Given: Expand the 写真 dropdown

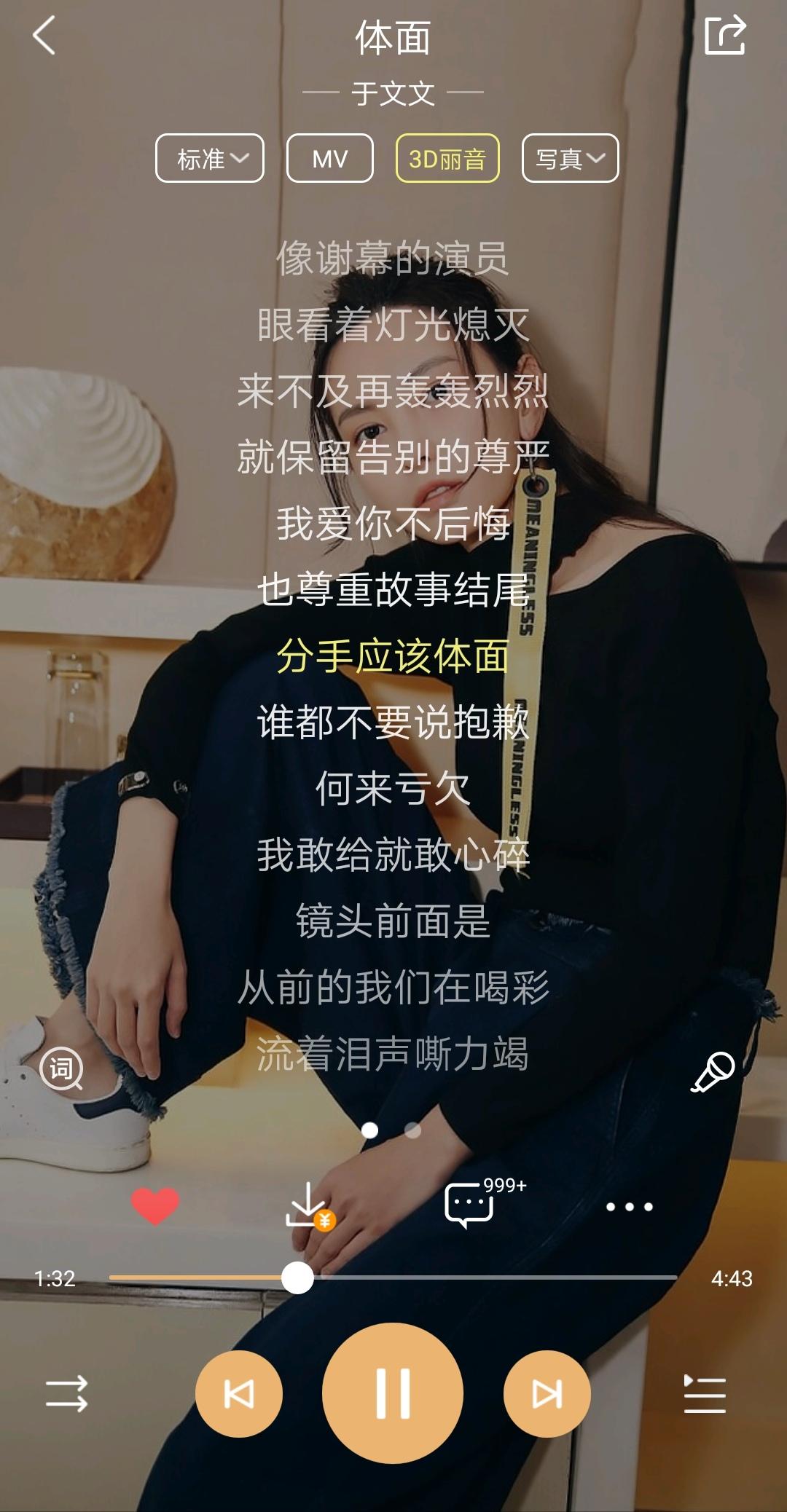Looking at the screenshot, I should [571, 158].
